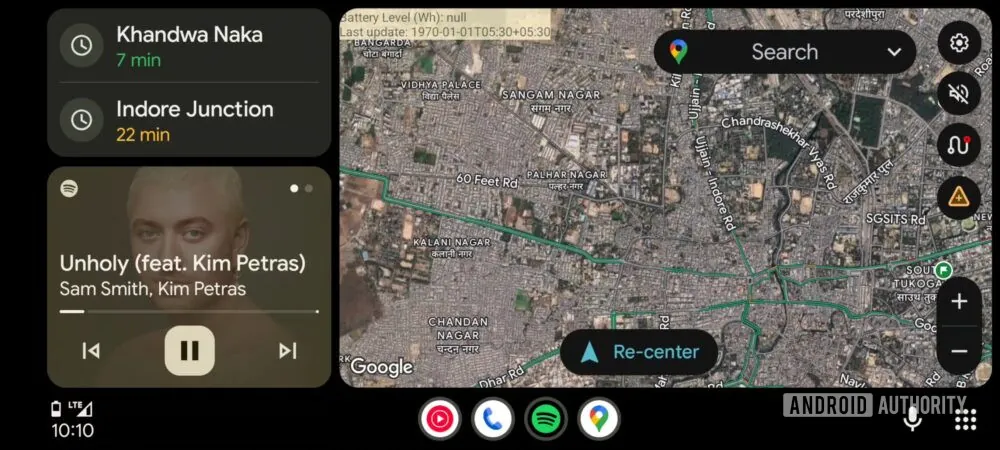Select Indore Junction destination suggestion
The height and width of the screenshot is (450, 1000).
pyautogui.click(x=188, y=120)
